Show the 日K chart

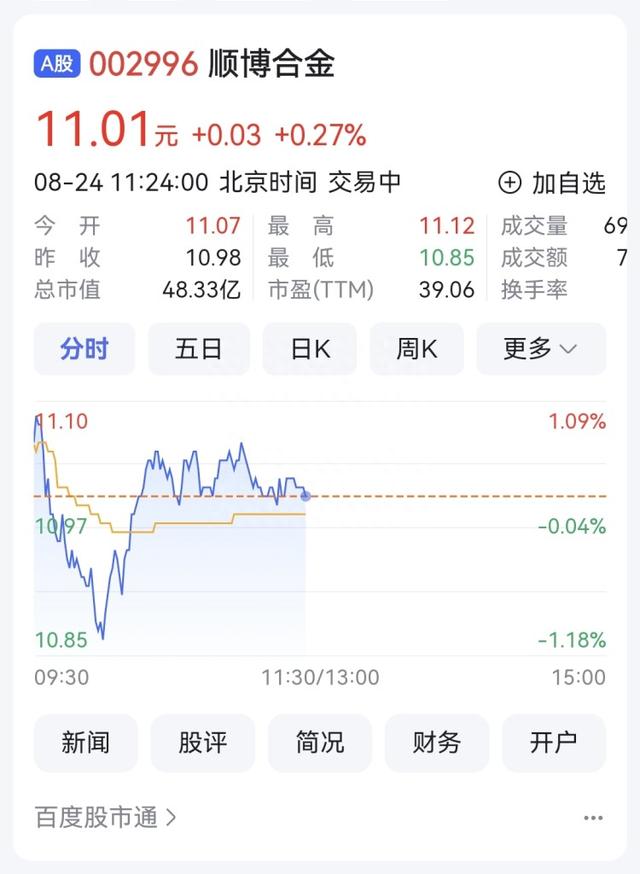point(312,349)
